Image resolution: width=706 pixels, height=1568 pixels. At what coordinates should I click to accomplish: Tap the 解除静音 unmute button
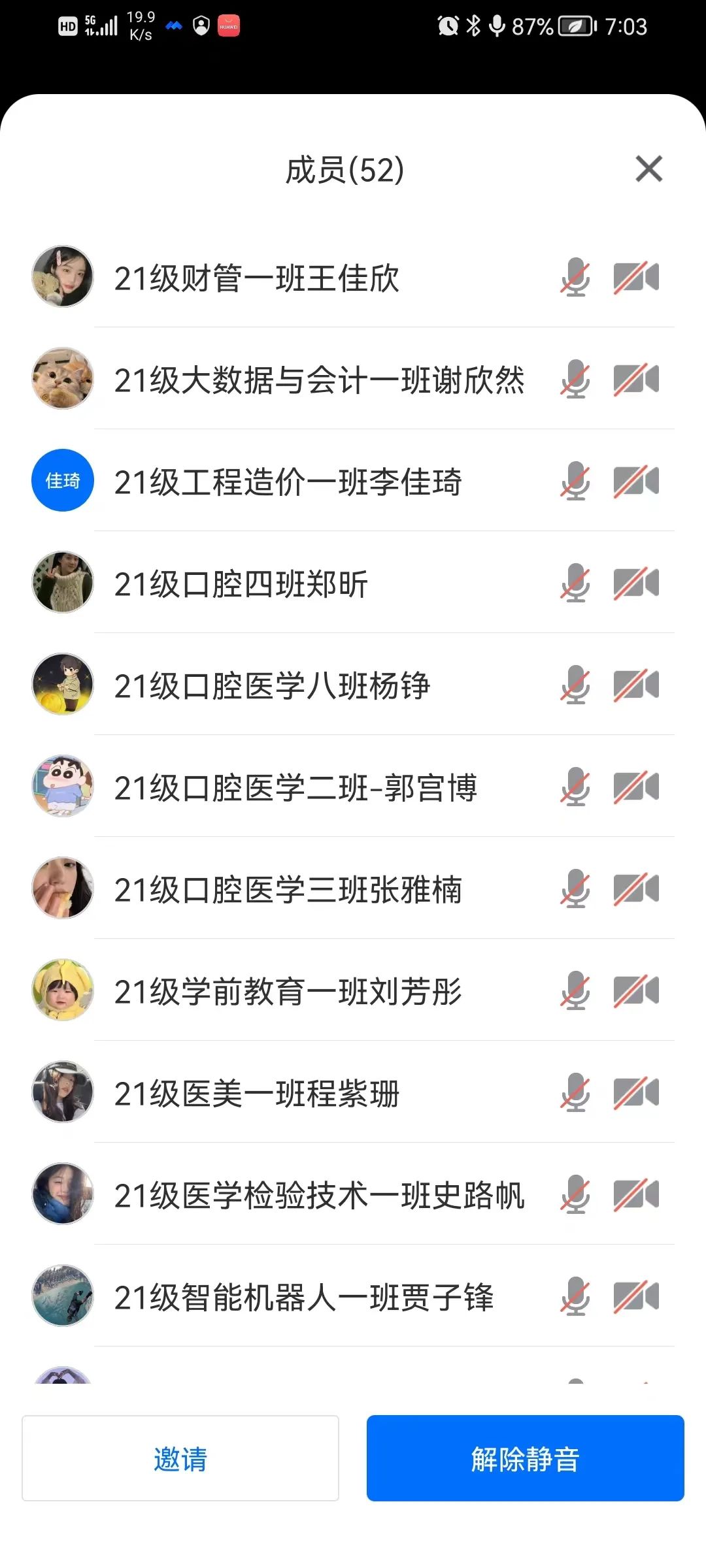(x=525, y=1458)
